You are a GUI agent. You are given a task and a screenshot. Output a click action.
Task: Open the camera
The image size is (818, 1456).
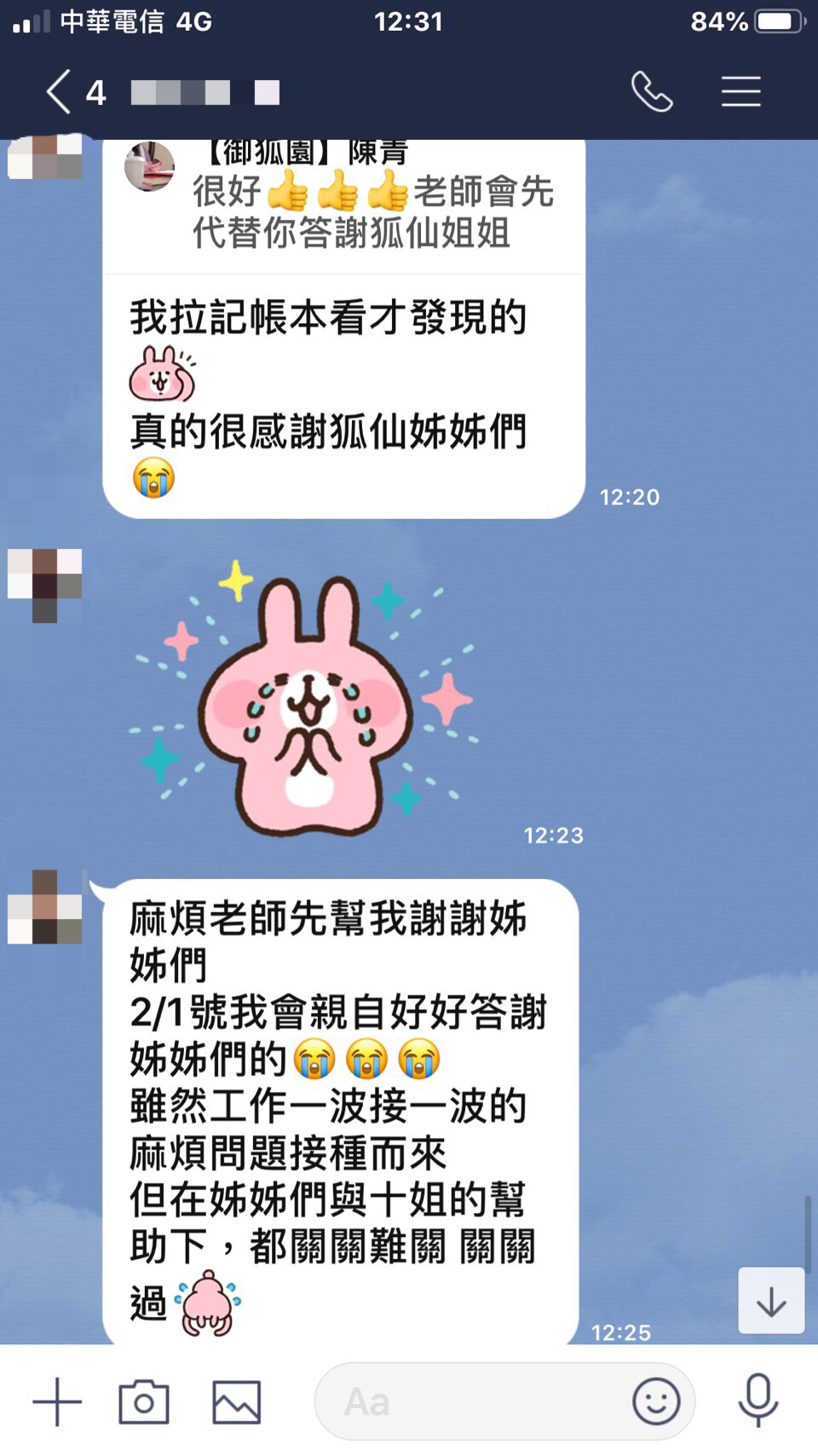coord(143,1401)
